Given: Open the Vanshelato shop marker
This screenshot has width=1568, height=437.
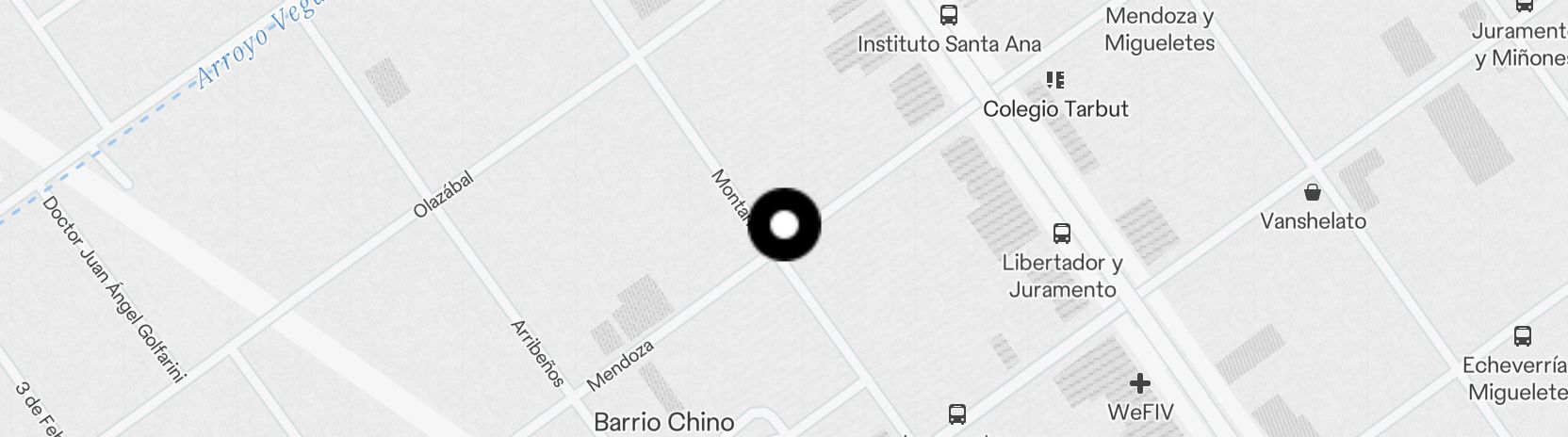Looking at the screenshot, I should pyautogui.click(x=1312, y=194).
